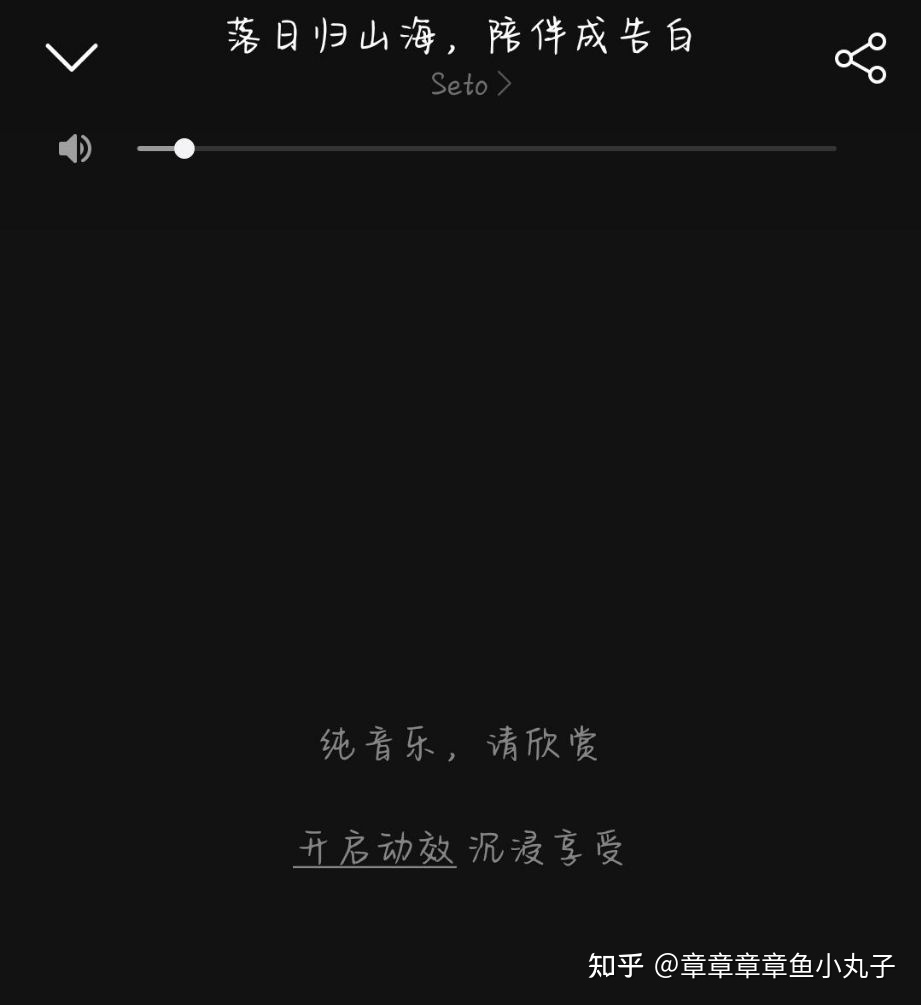
Task: Mute with the volume speaker icon
Action: 75,149
